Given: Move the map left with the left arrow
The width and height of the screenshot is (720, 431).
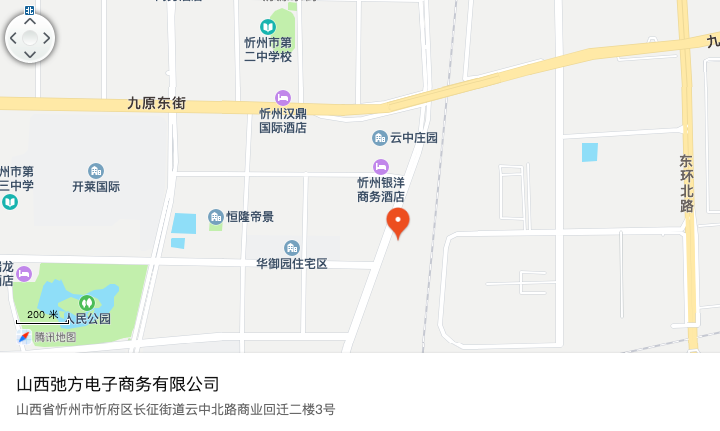Looking at the screenshot, I should [x=13, y=38].
